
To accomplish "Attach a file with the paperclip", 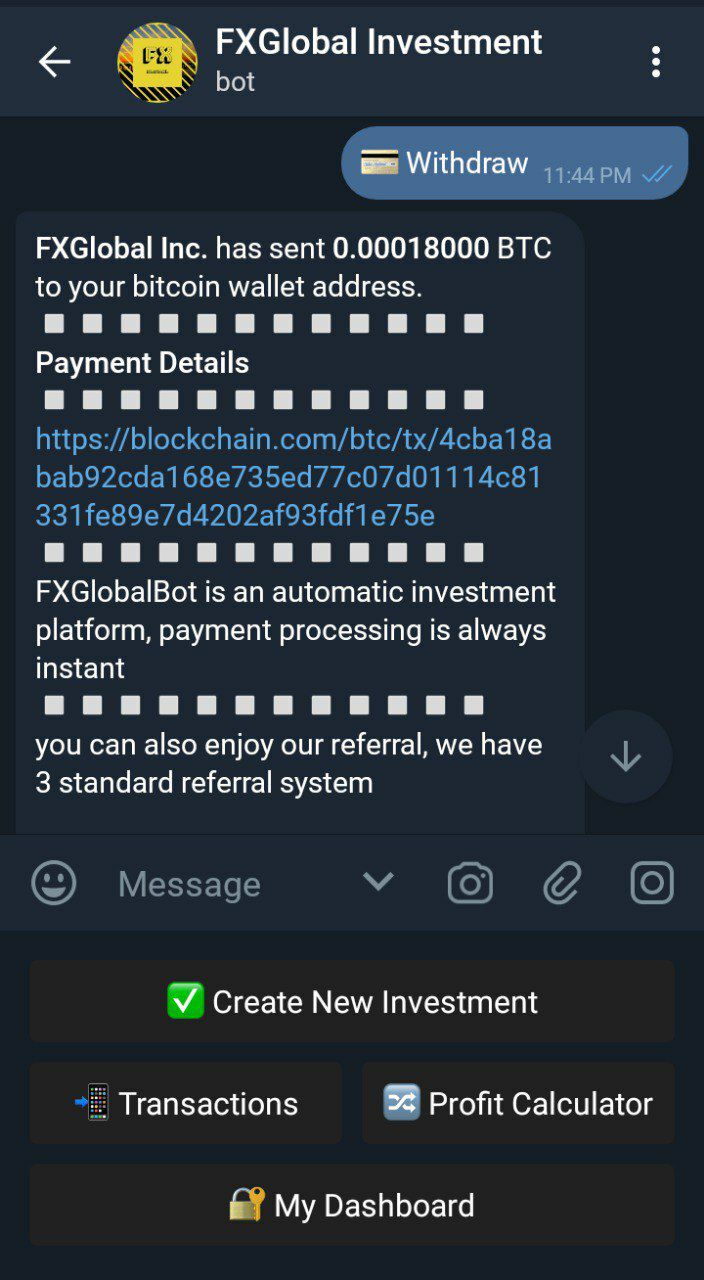I will point(562,884).
